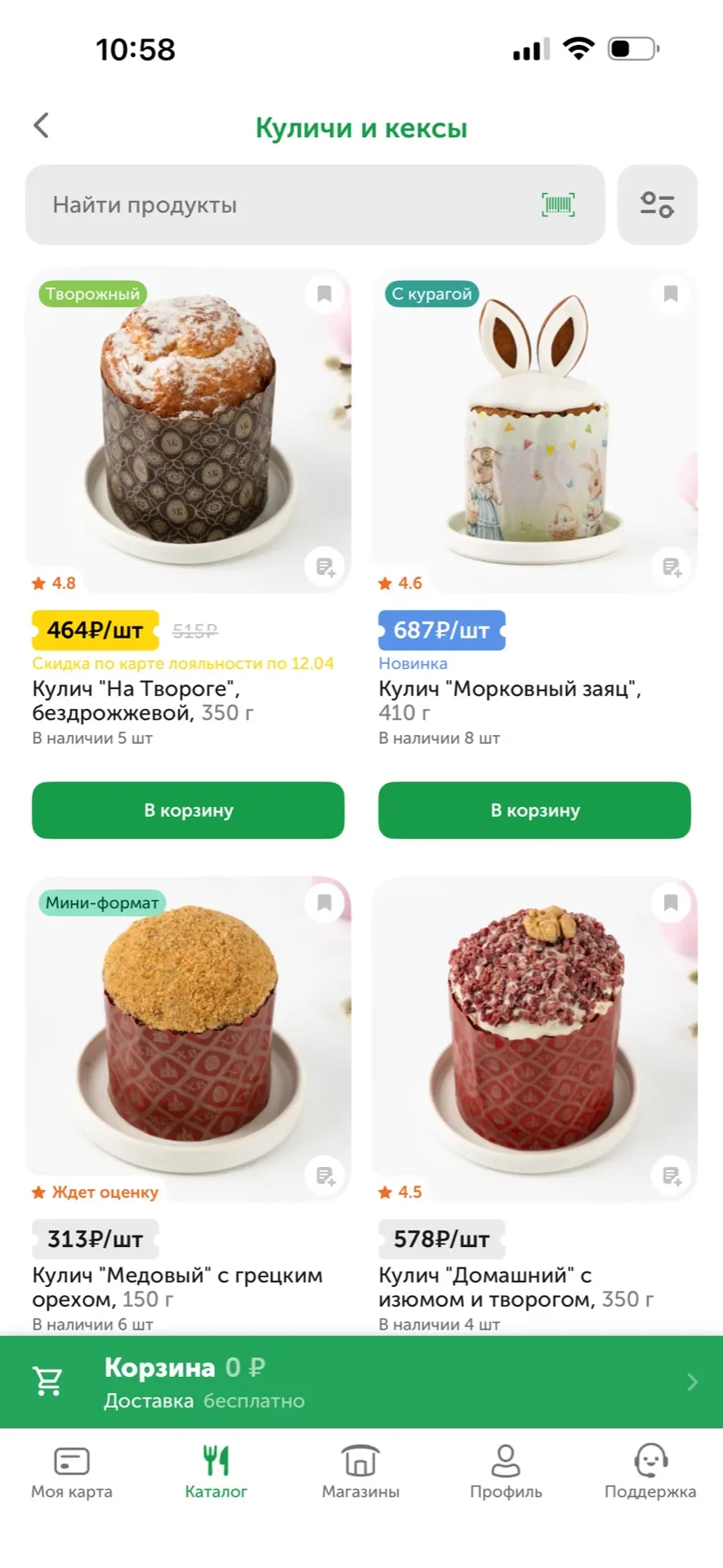
Task: Open the Кулич "Медовый" product card
Action: pyautogui.click(x=189, y=1037)
